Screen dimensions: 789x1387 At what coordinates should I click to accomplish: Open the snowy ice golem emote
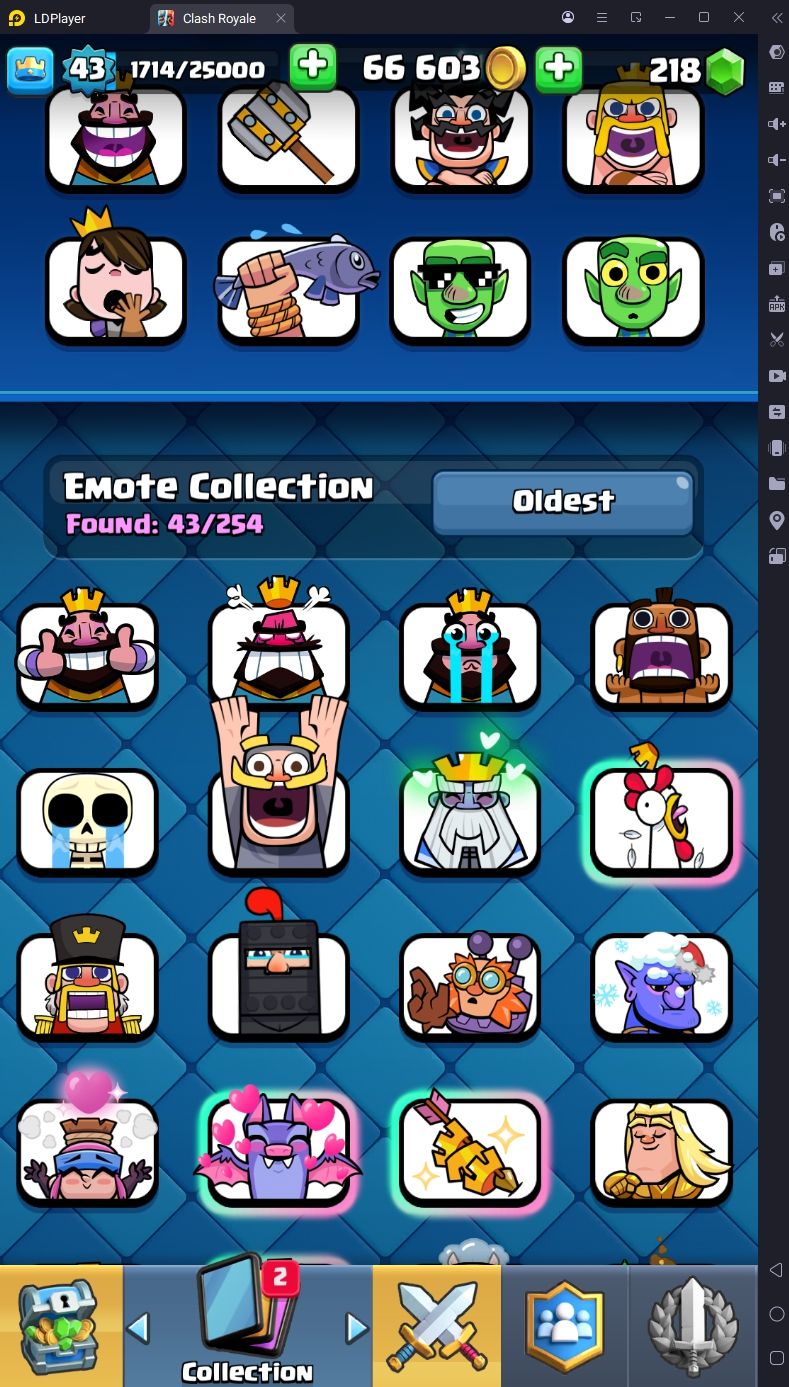click(661, 985)
